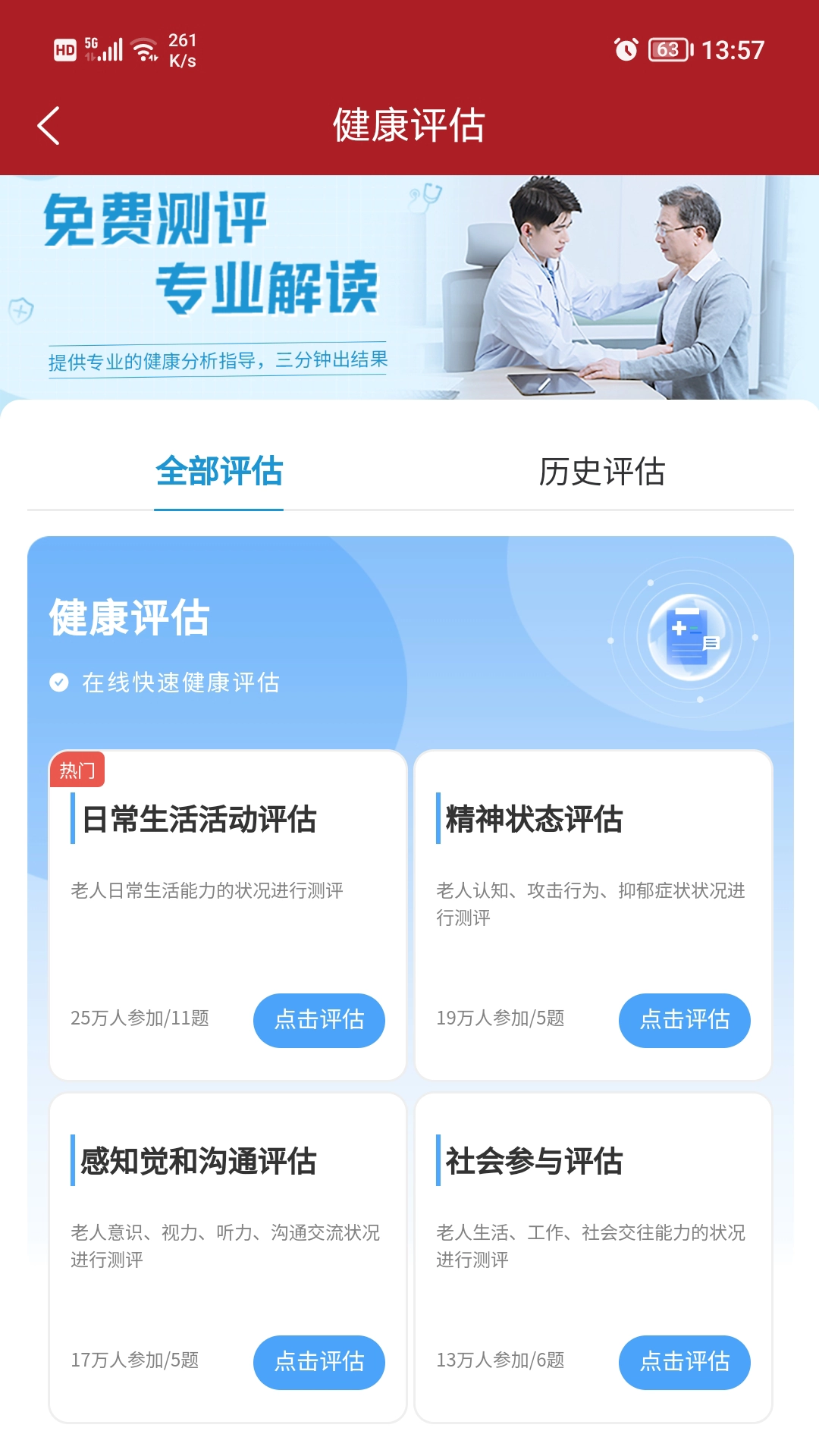The width and height of the screenshot is (819, 1456).
Task: Begin the 感知觉和沟通评估 via 点击评估
Action: pyautogui.click(x=318, y=1362)
